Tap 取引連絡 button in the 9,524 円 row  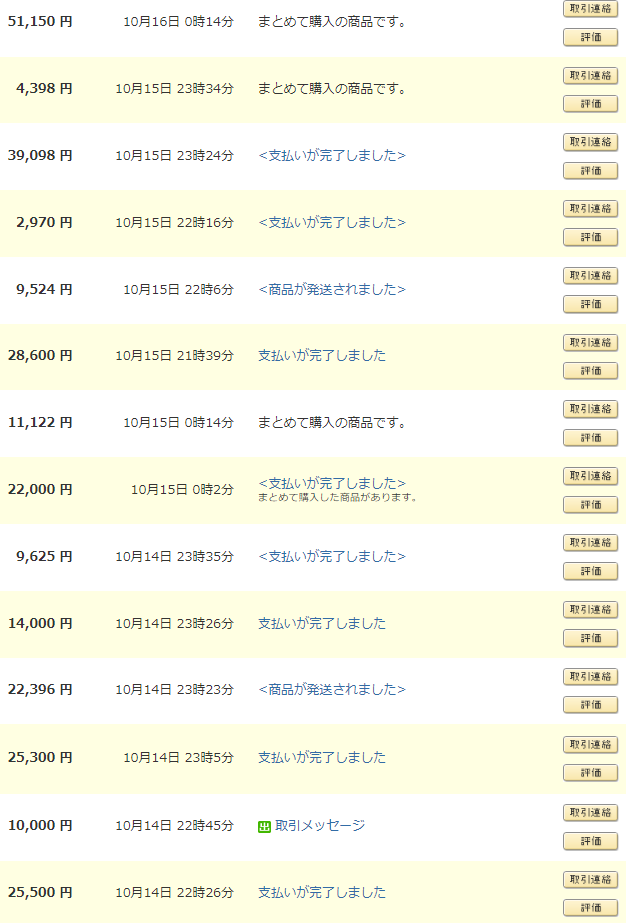click(590, 275)
